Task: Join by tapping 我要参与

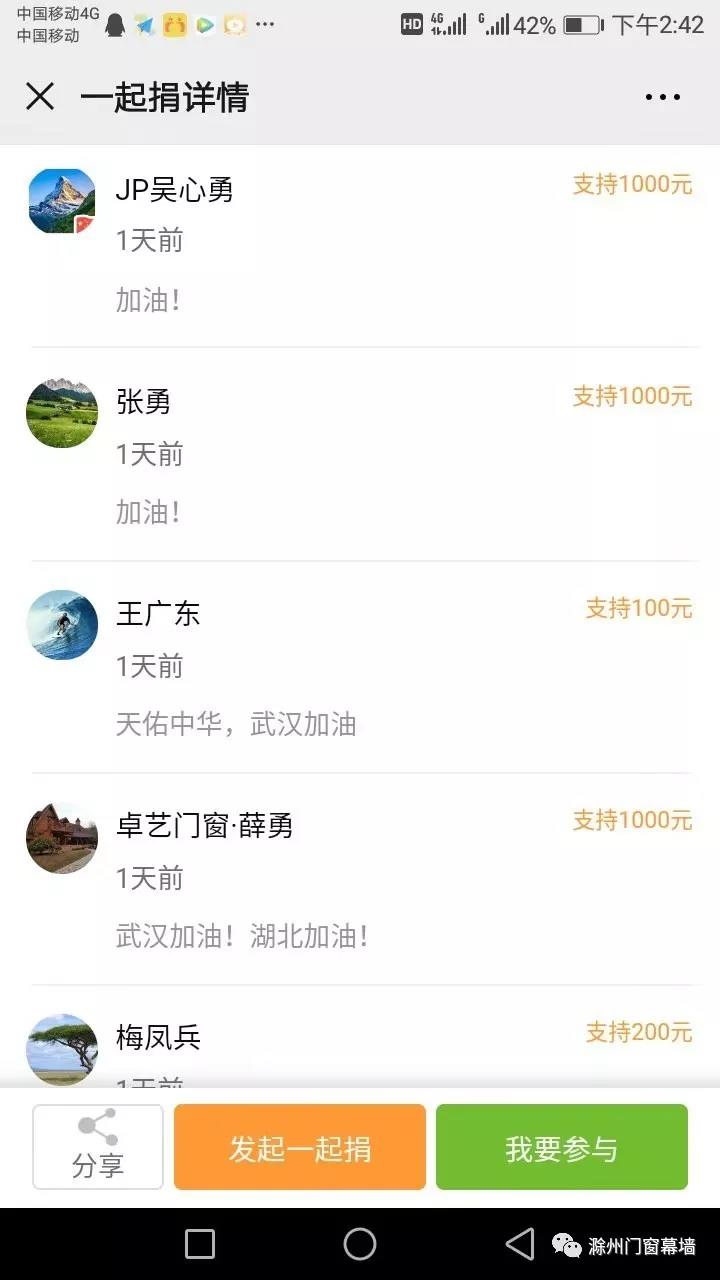Action: 561,1147
